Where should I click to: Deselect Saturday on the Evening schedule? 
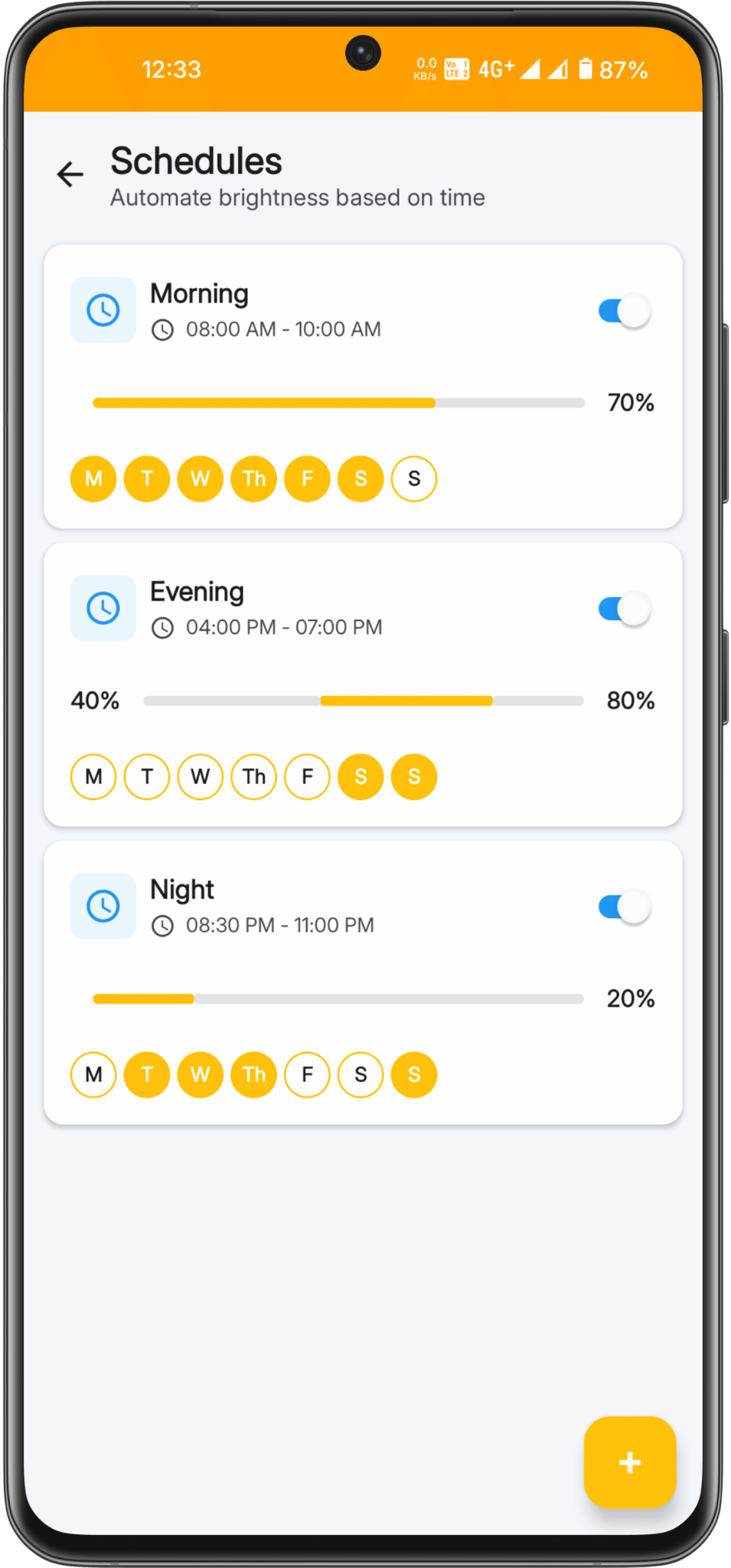tap(360, 776)
